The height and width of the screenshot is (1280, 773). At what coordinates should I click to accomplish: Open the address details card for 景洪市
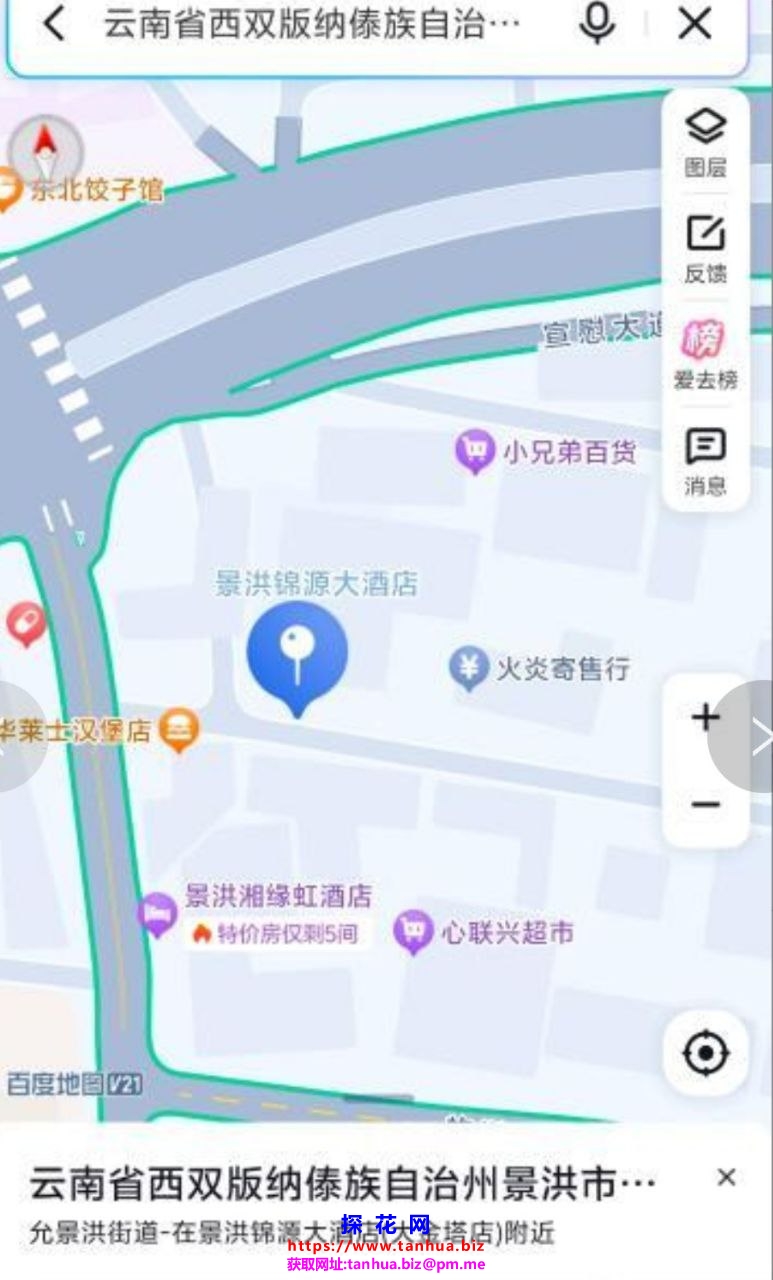tap(340, 1186)
